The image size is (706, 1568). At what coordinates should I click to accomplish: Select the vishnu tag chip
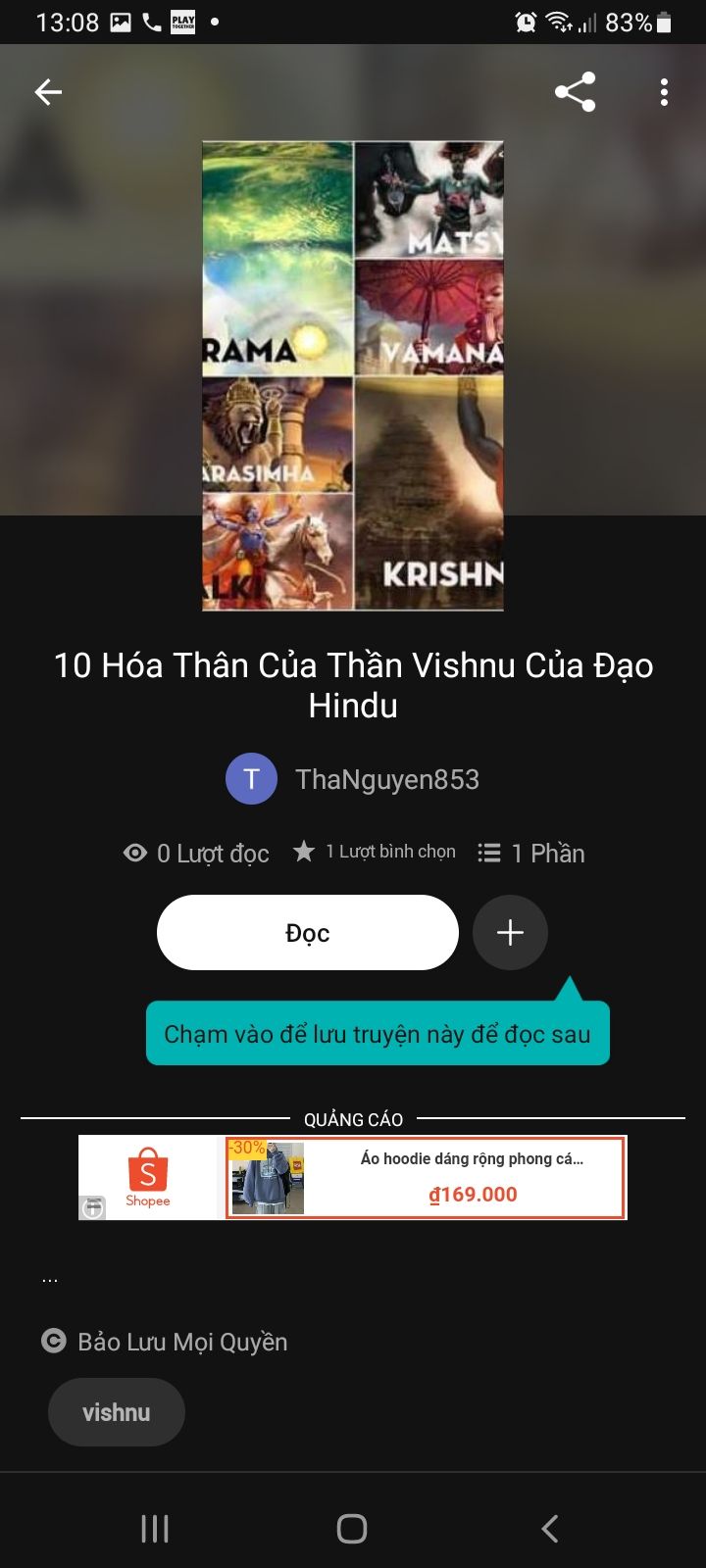[117, 1412]
